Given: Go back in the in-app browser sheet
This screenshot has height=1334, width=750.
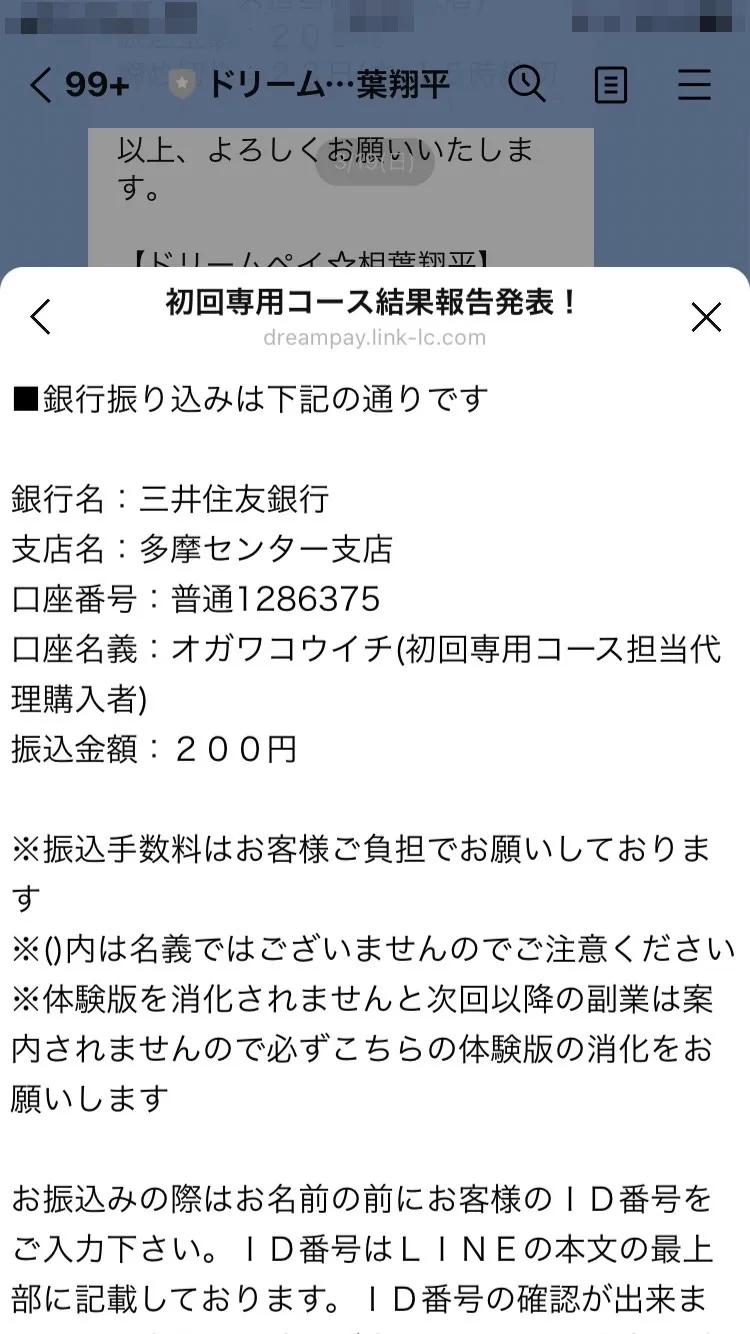Looking at the screenshot, I should point(40,317).
